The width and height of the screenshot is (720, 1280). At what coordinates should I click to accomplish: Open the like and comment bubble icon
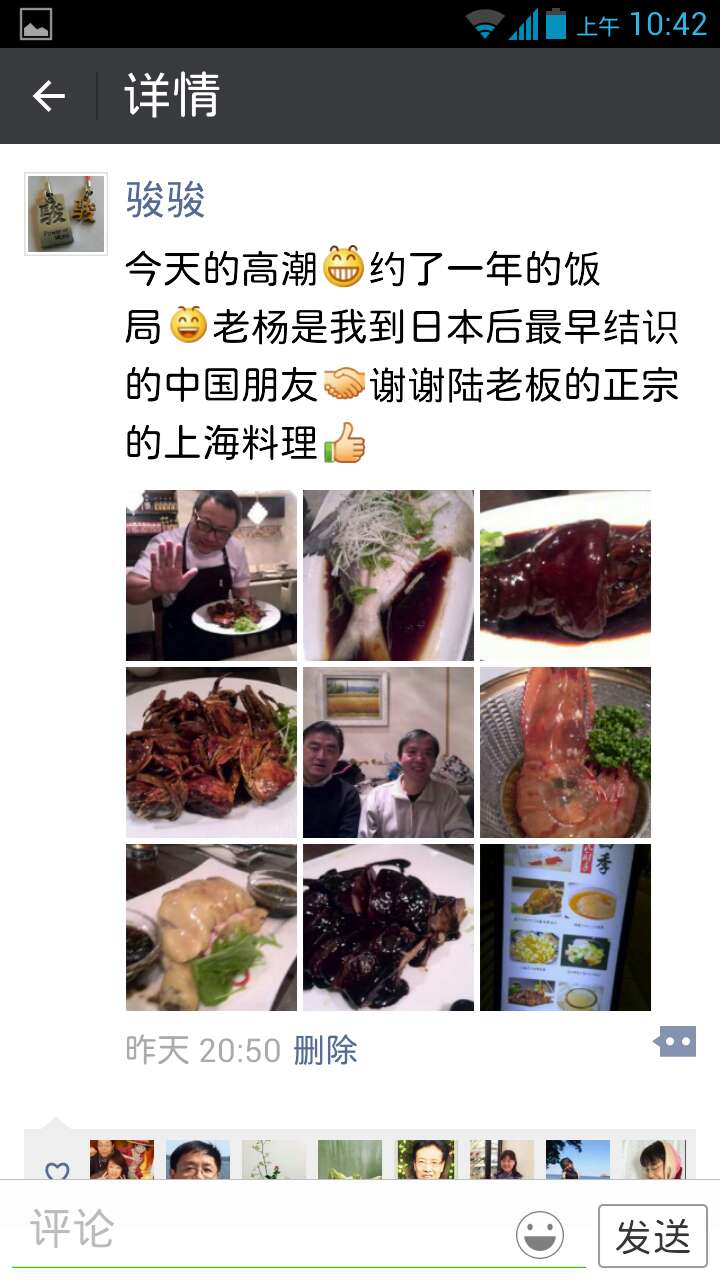(x=675, y=1042)
